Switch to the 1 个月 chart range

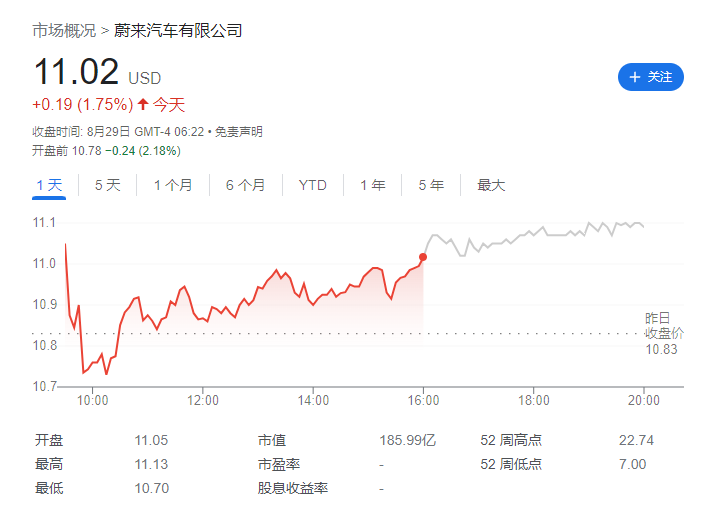[x=173, y=185]
